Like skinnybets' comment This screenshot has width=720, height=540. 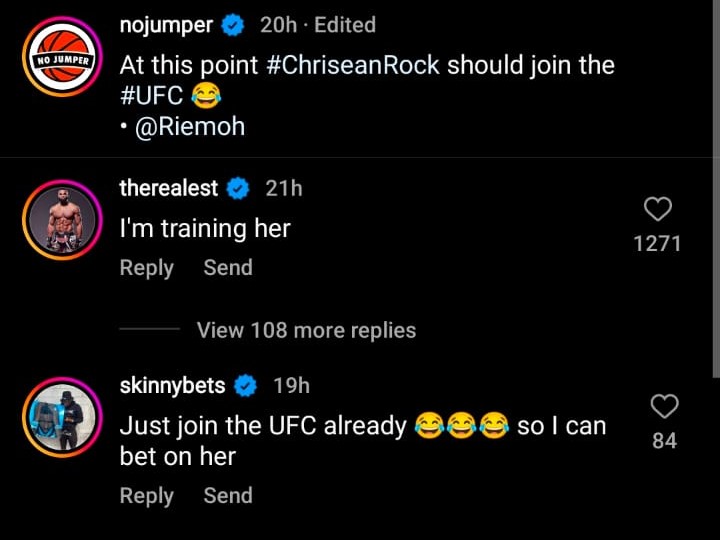(x=664, y=406)
